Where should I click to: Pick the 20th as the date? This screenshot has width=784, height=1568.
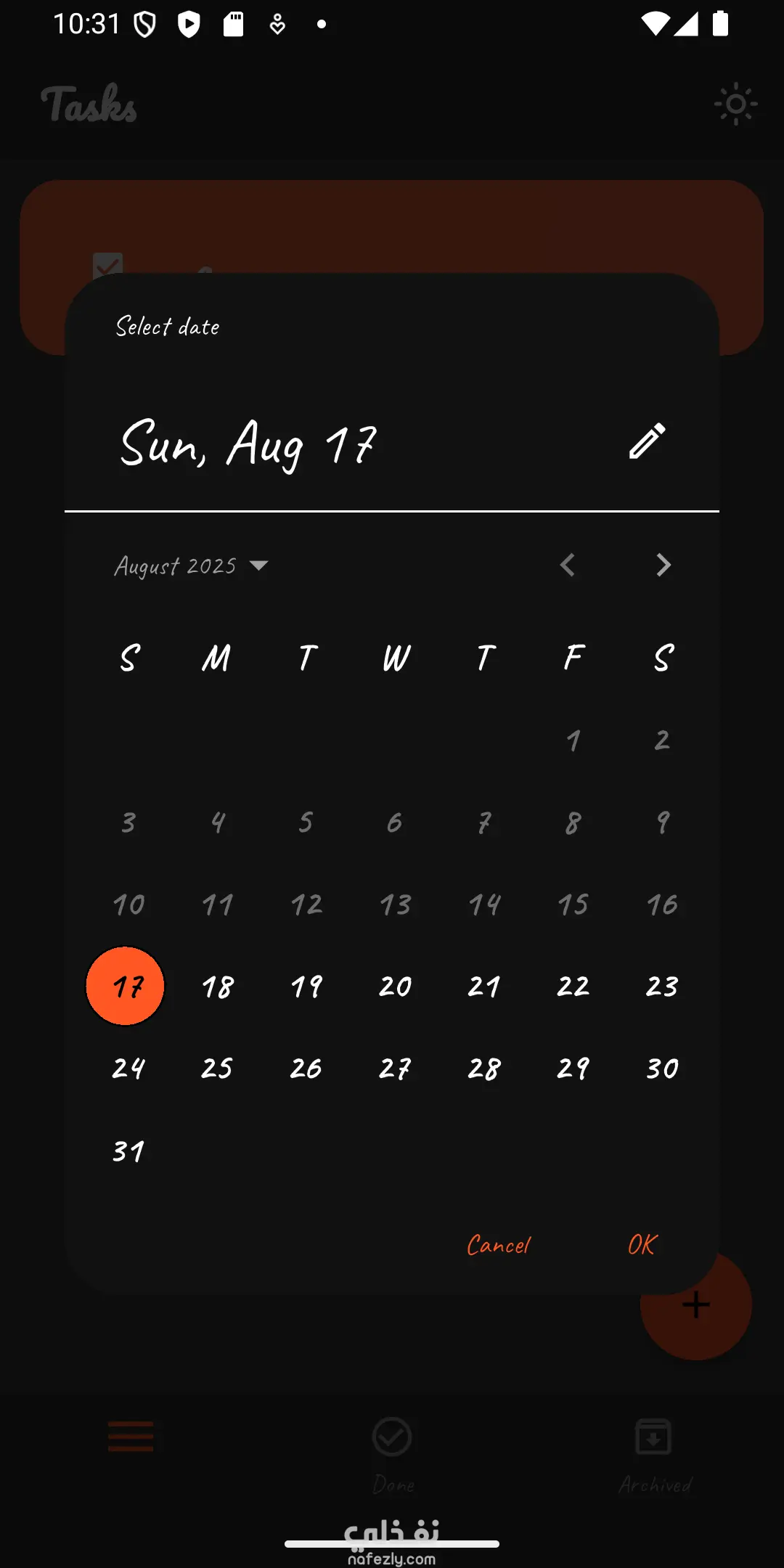coord(396,987)
